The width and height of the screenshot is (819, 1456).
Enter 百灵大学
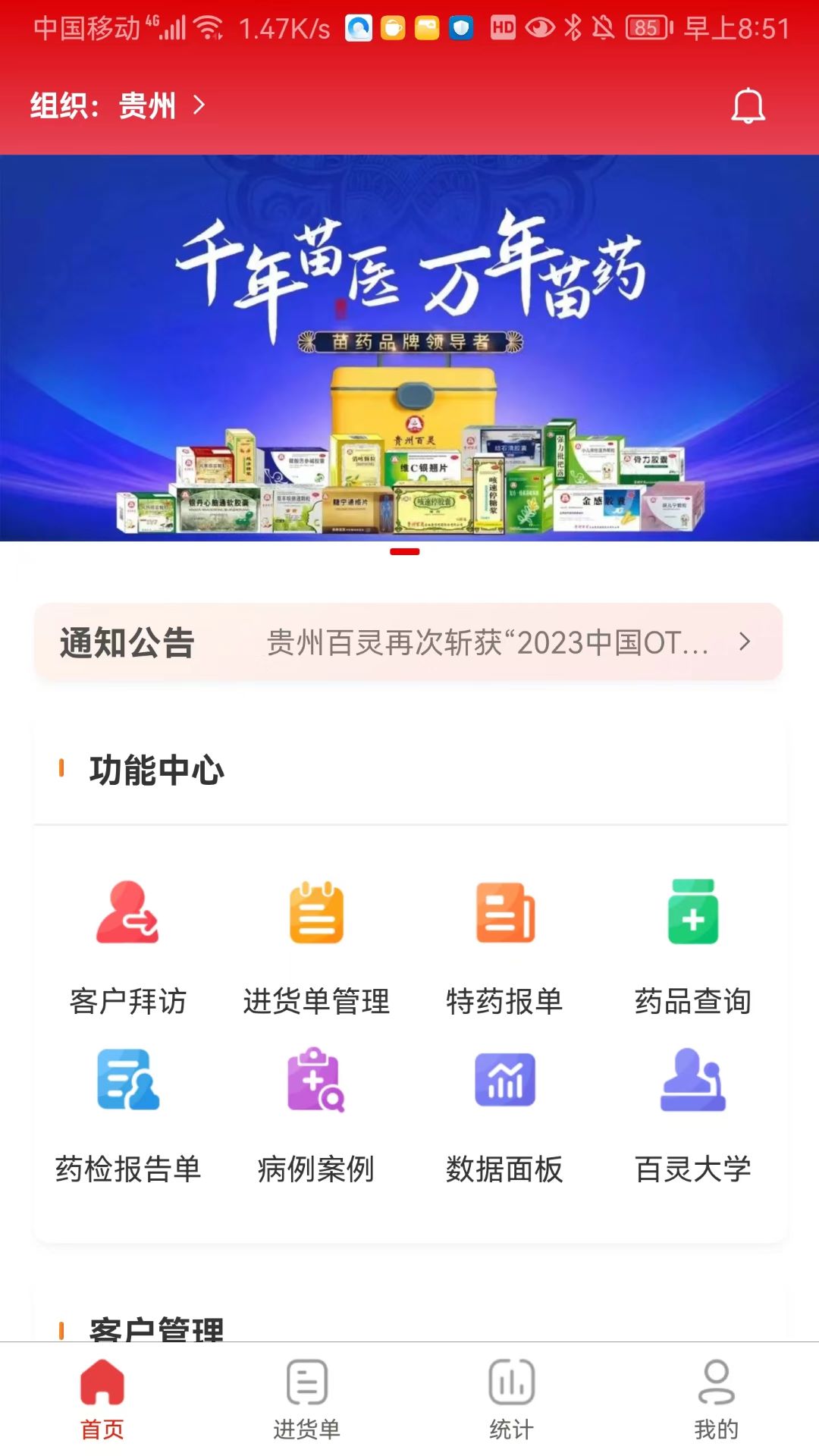coord(692,1115)
